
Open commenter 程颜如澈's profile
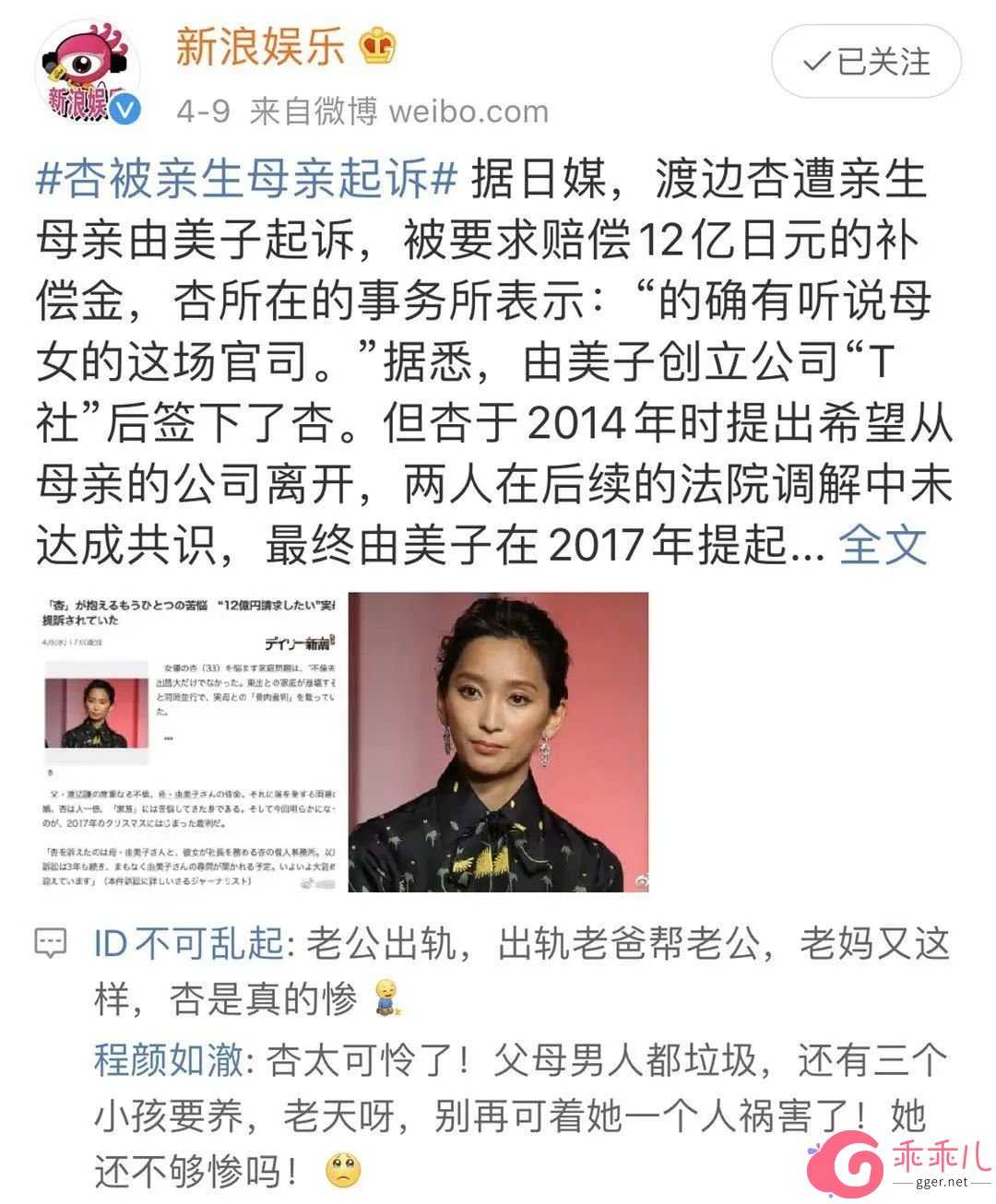[170, 1060]
